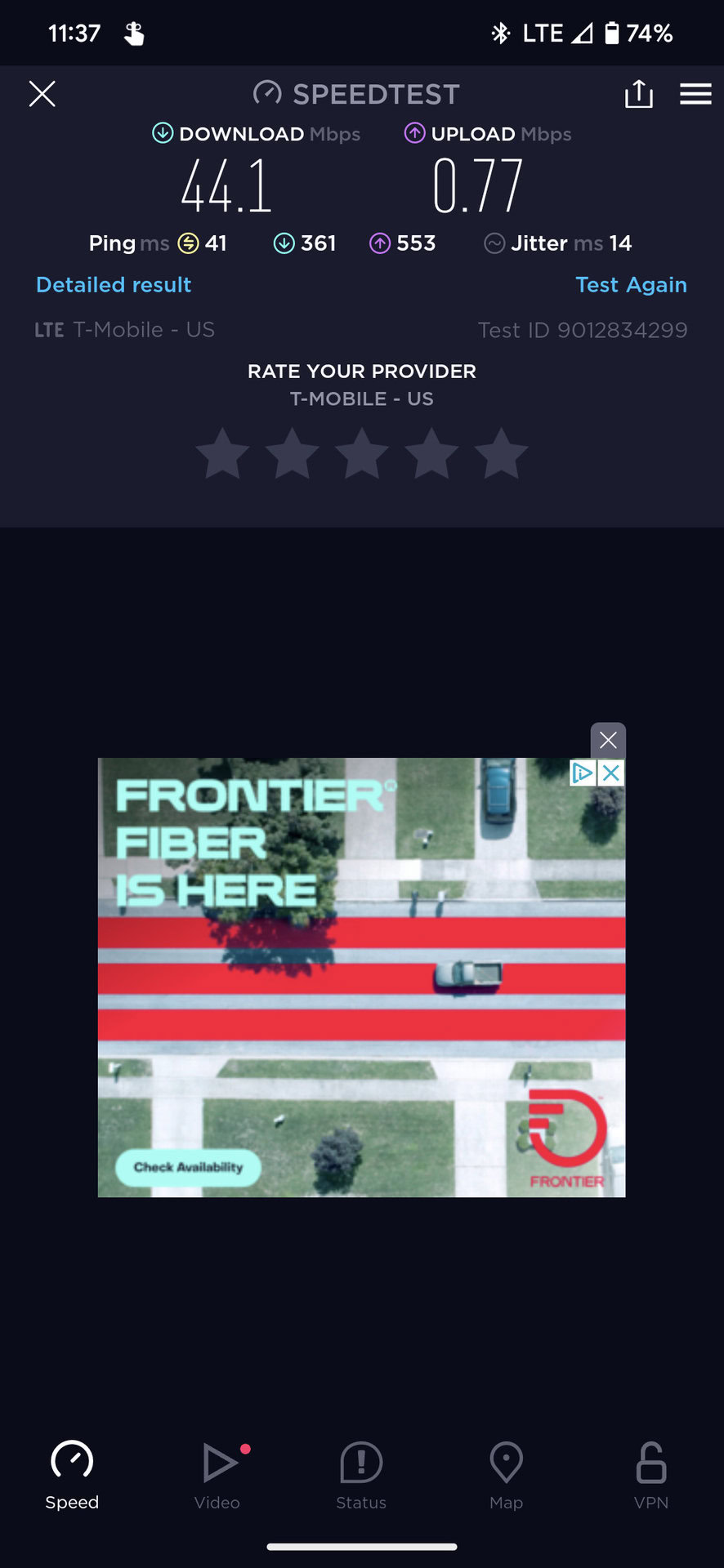Rate T-Mobile three stars
This screenshot has height=1568, width=724.
click(362, 454)
